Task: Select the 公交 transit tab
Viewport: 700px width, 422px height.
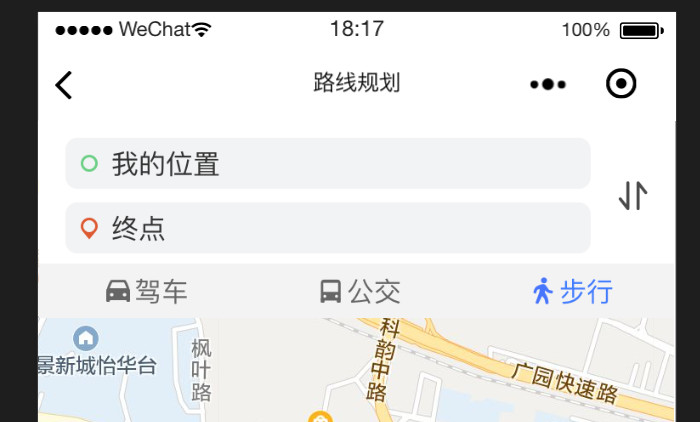Action: [359, 292]
